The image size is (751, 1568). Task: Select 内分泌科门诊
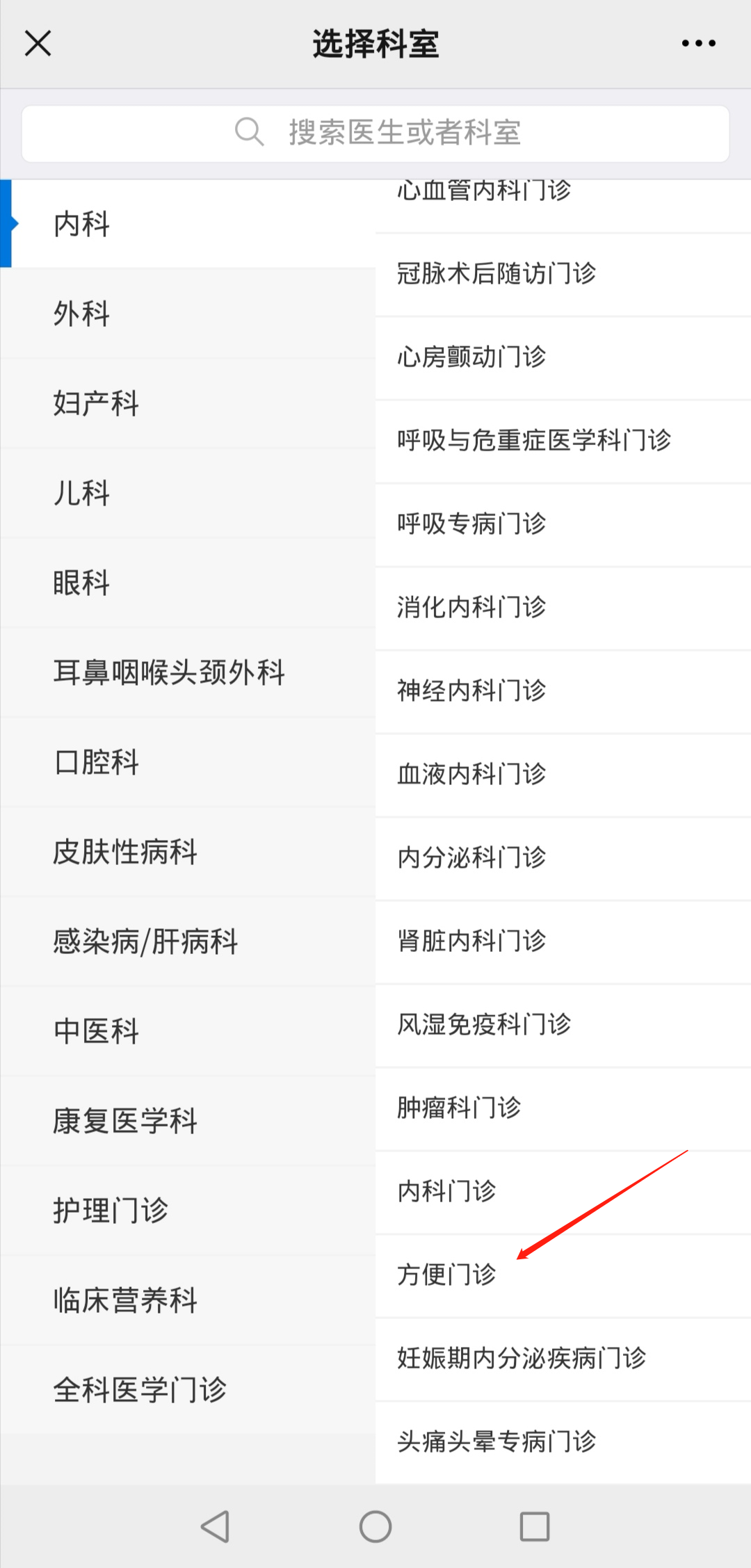[x=471, y=857]
